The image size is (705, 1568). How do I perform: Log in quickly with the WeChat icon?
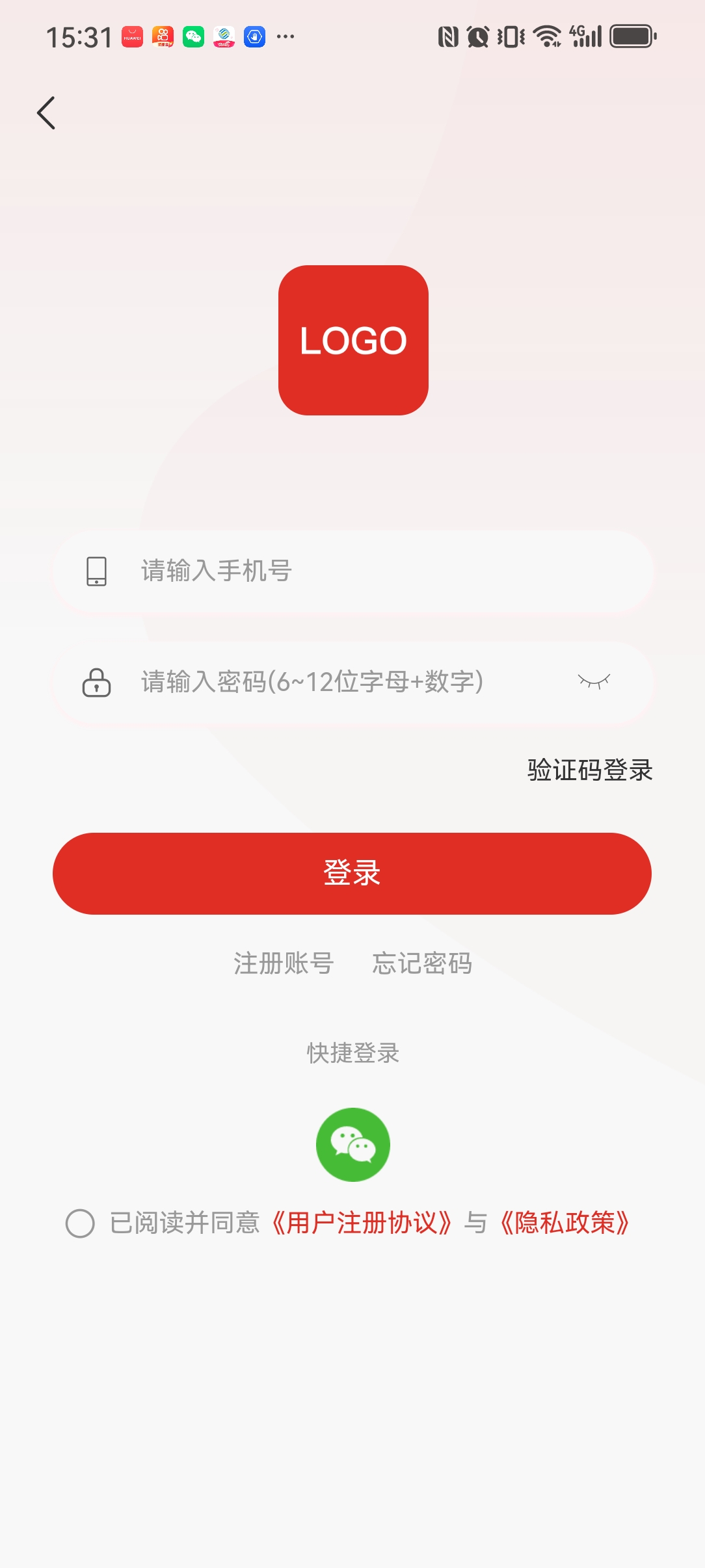pyautogui.click(x=352, y=1144)
